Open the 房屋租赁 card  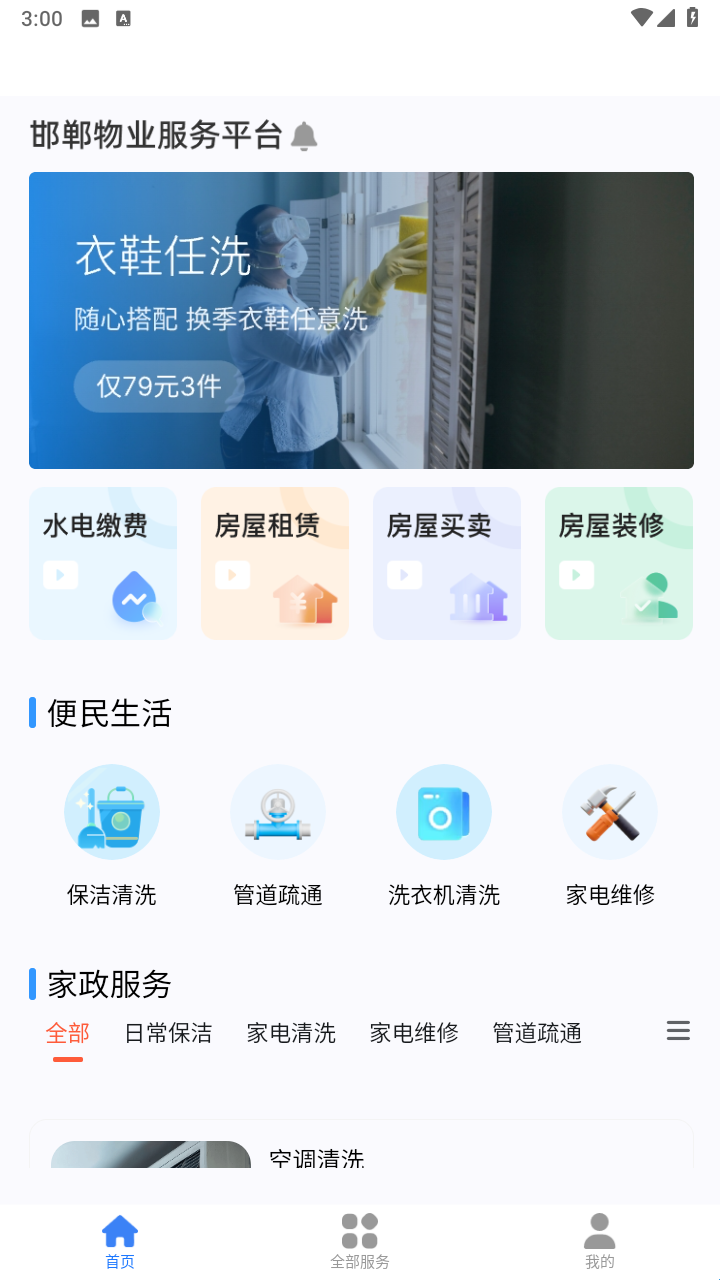275,563
